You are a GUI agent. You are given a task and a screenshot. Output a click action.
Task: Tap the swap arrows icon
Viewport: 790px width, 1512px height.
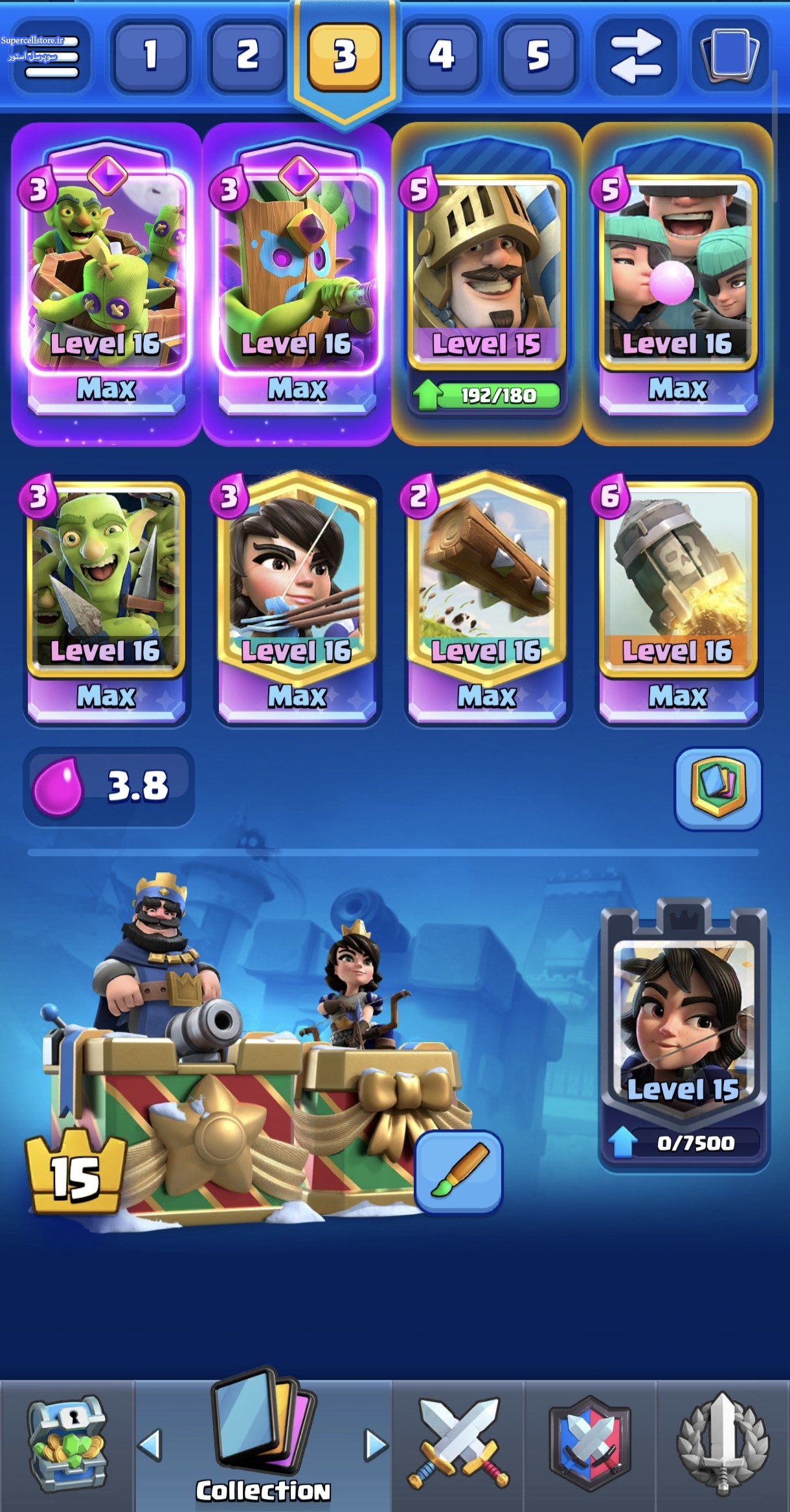click(636, 56)
